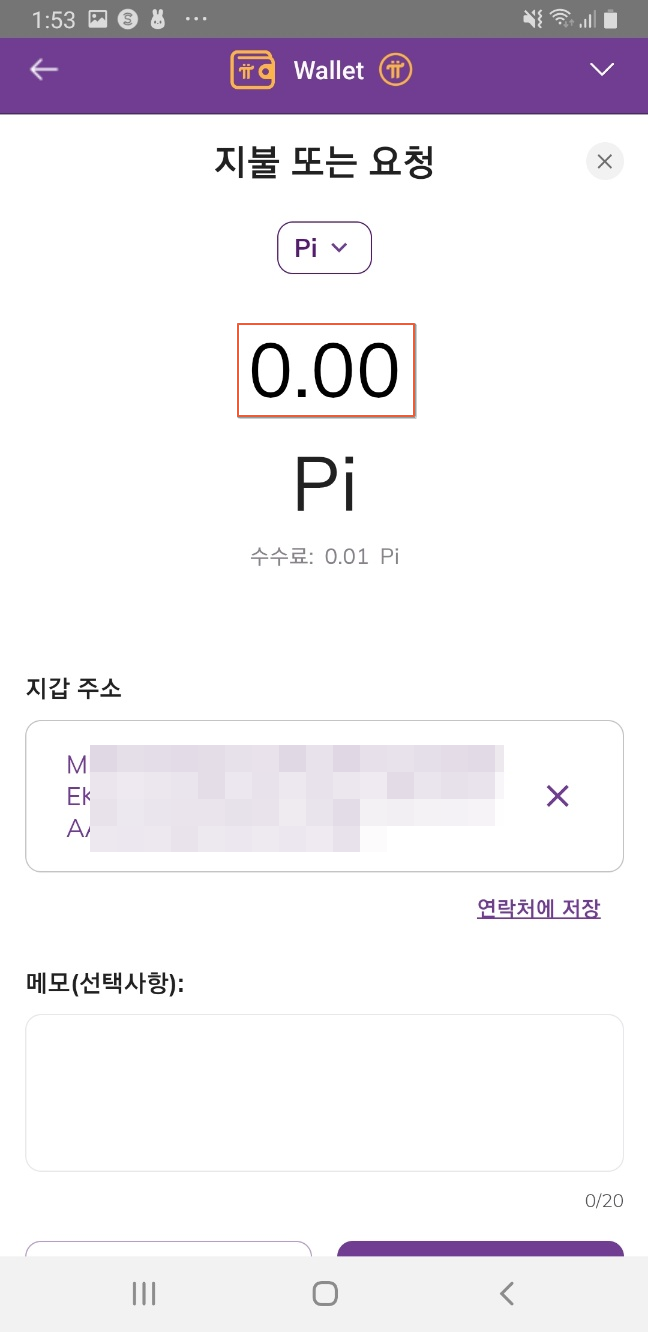Go back using the top-left arrow
This screenshot has width=648, height=1332.
coord(44,69)
